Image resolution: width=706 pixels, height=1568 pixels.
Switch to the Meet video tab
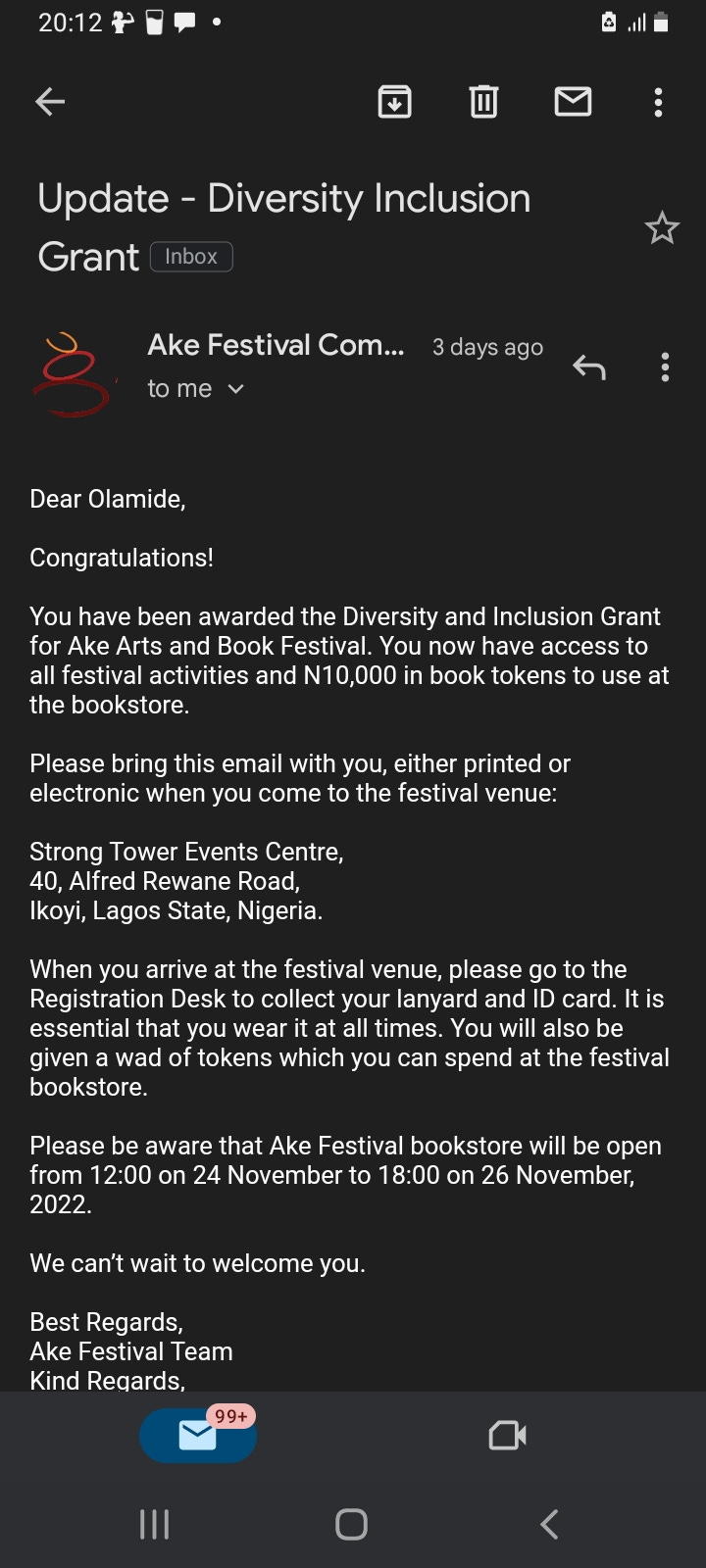[x=507, y=1436]
